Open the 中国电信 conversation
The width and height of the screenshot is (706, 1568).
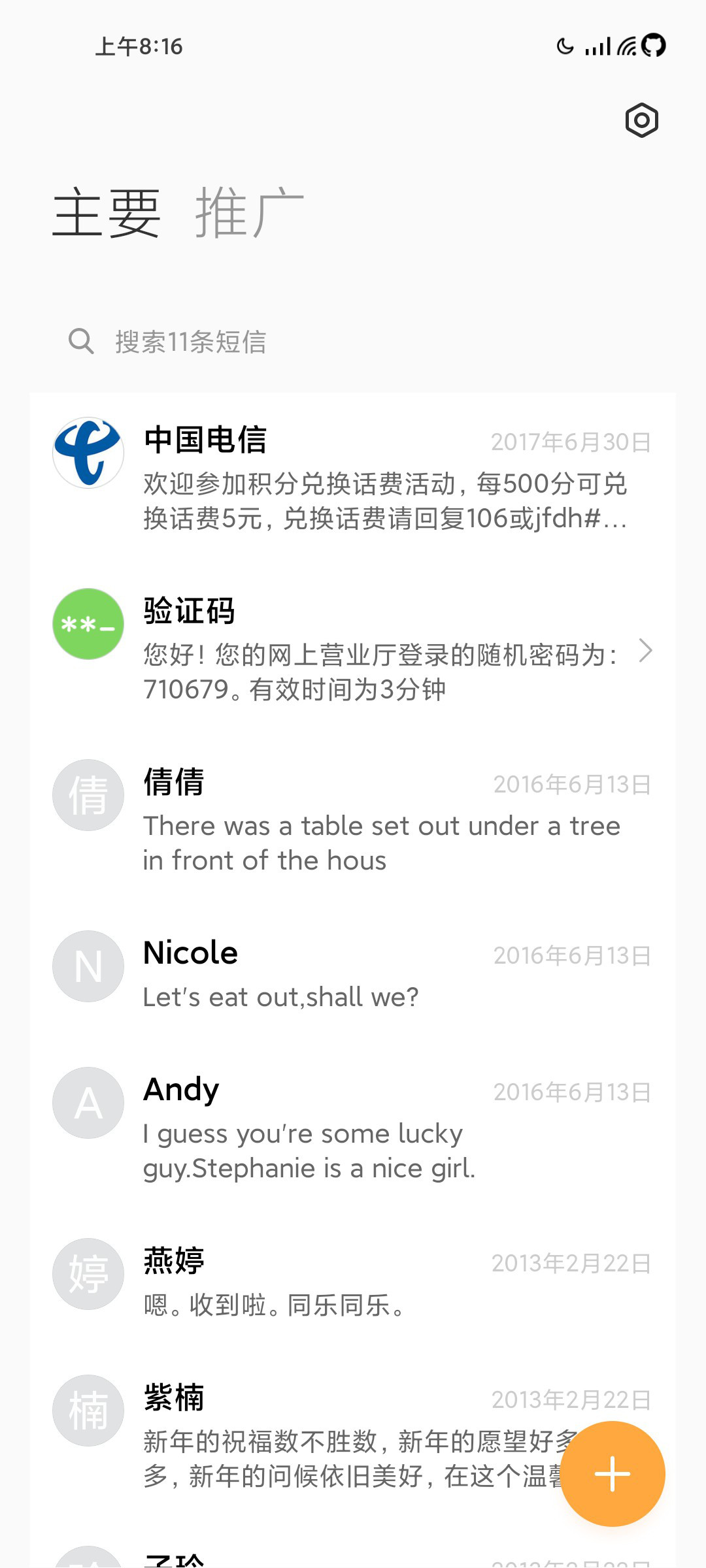(353, 478)
